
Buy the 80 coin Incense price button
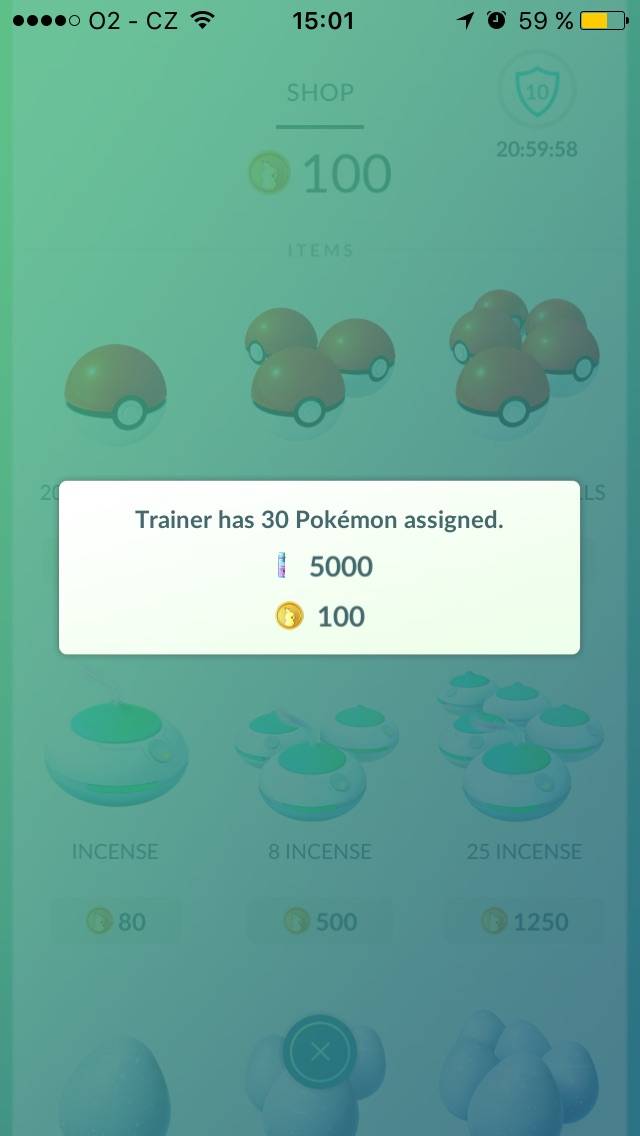[x=116, y=922]
